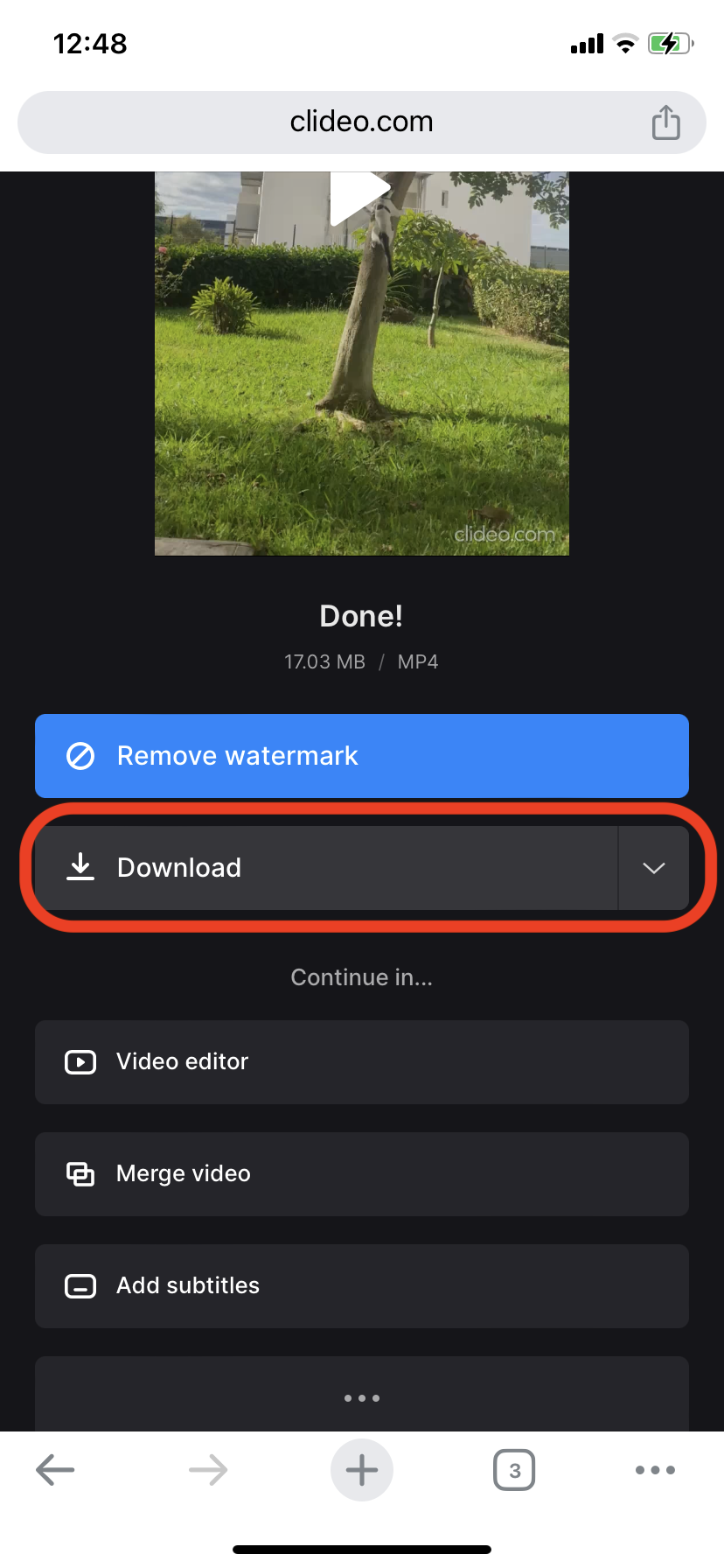This screenshot has height=1568, width=724.
Task: Select the Video editor option
Action: 361,1061
